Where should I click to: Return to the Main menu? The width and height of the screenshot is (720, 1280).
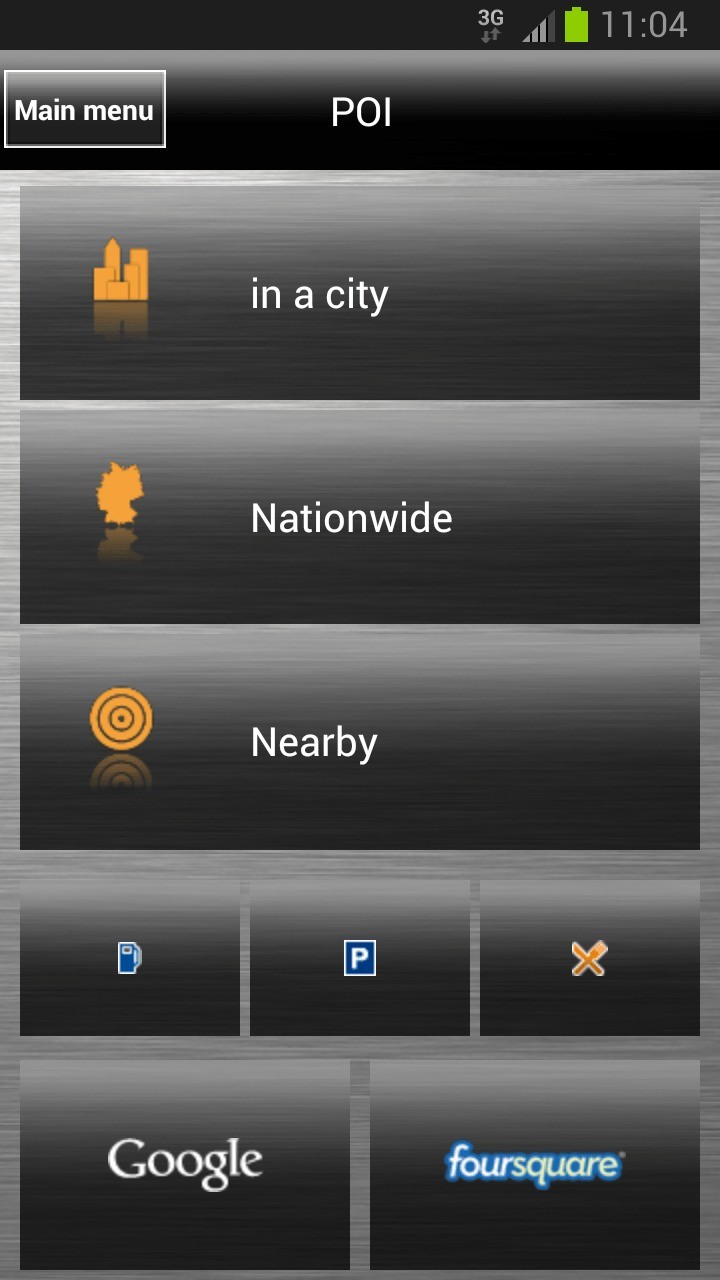85,109
